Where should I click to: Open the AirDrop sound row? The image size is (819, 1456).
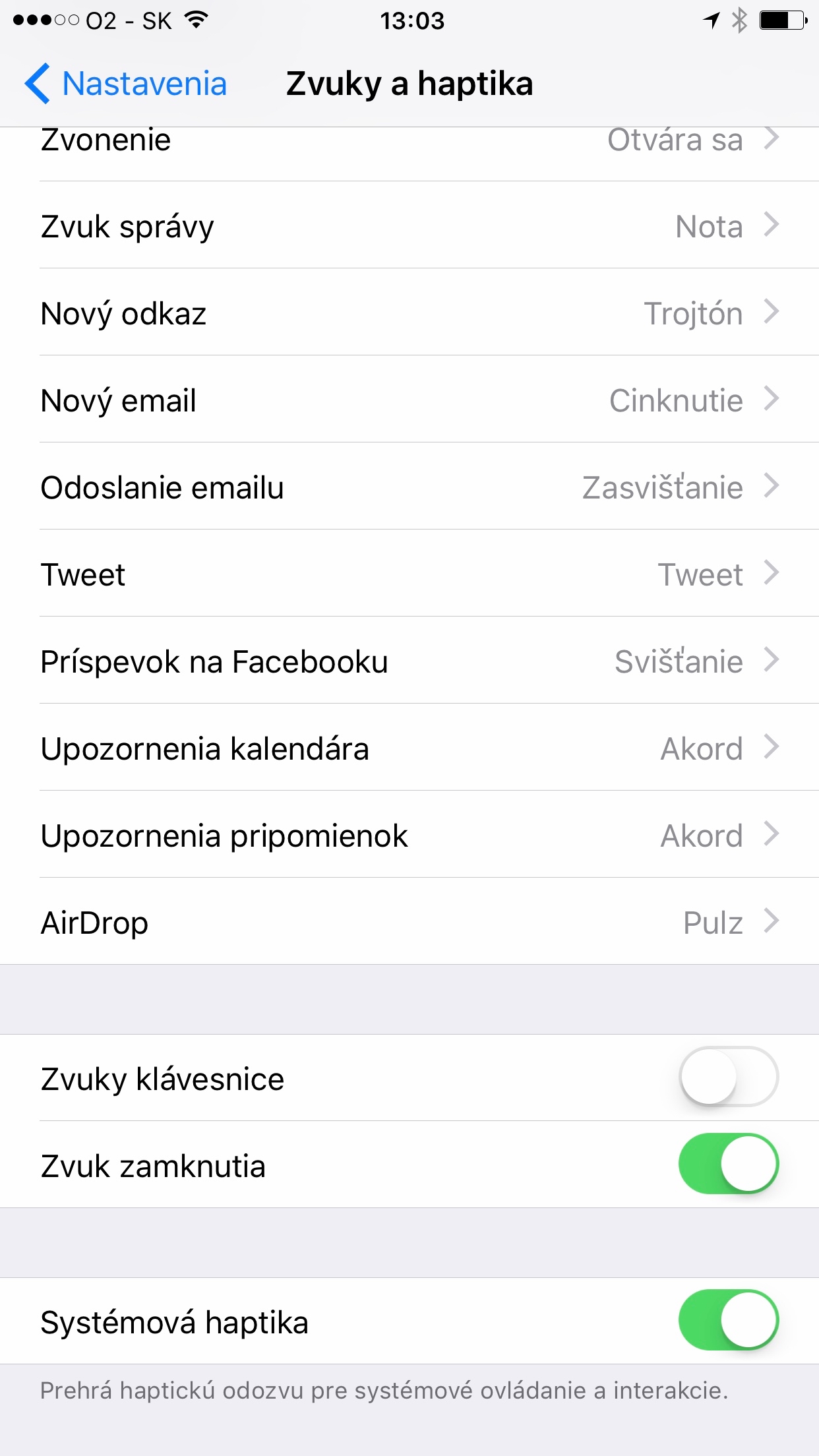click(x=409, y=922)
